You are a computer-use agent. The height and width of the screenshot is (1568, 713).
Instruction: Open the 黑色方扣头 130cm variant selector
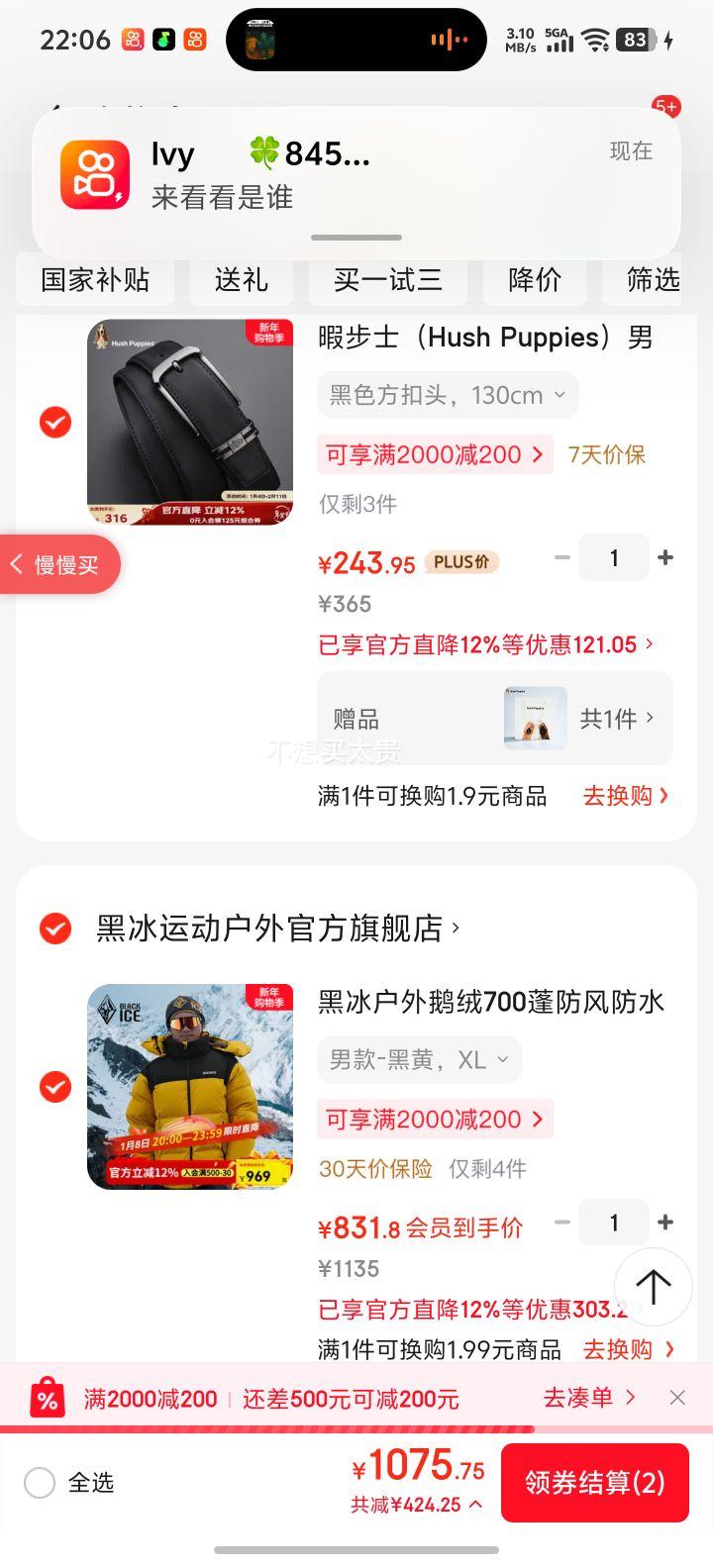click(447, 395)
